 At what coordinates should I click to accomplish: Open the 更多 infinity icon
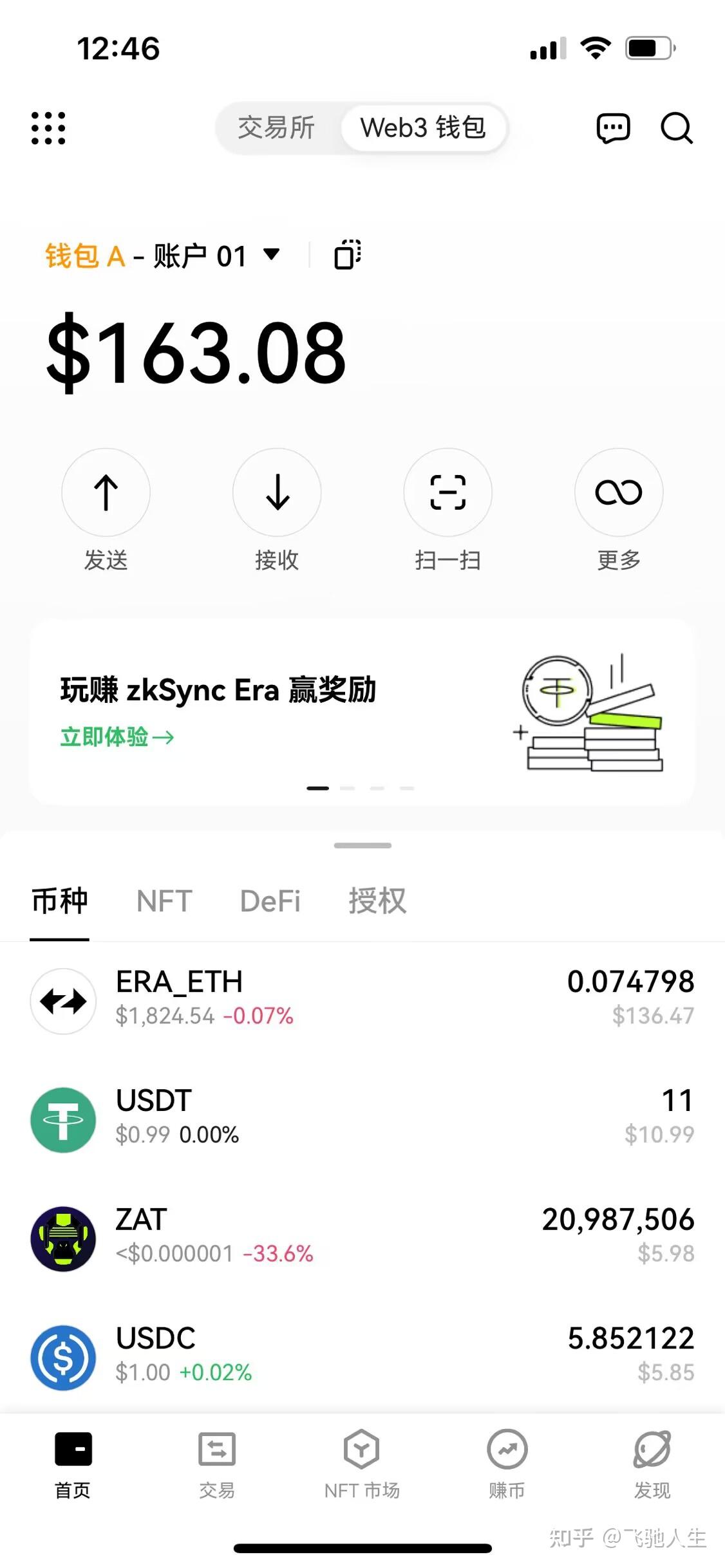(x=618, y=492)
